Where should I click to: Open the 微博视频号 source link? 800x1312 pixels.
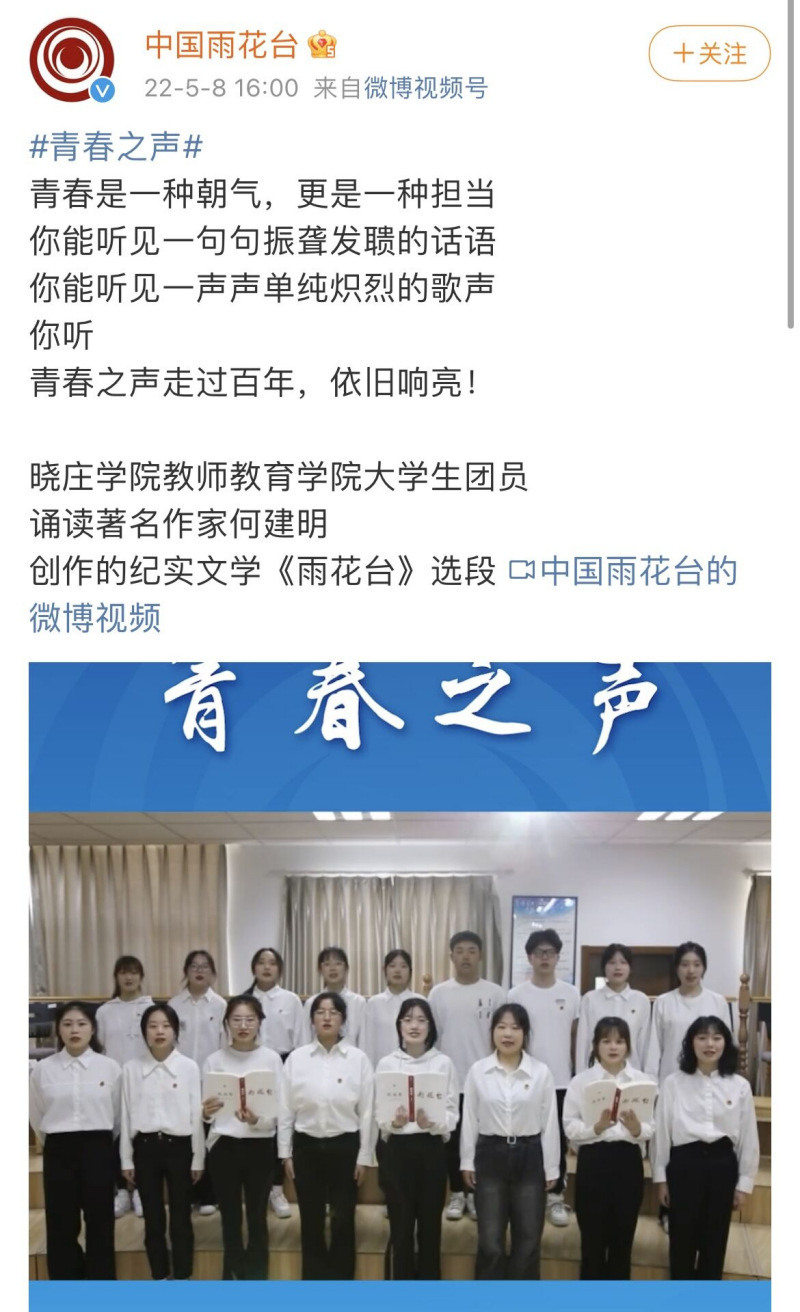[425, 88]
